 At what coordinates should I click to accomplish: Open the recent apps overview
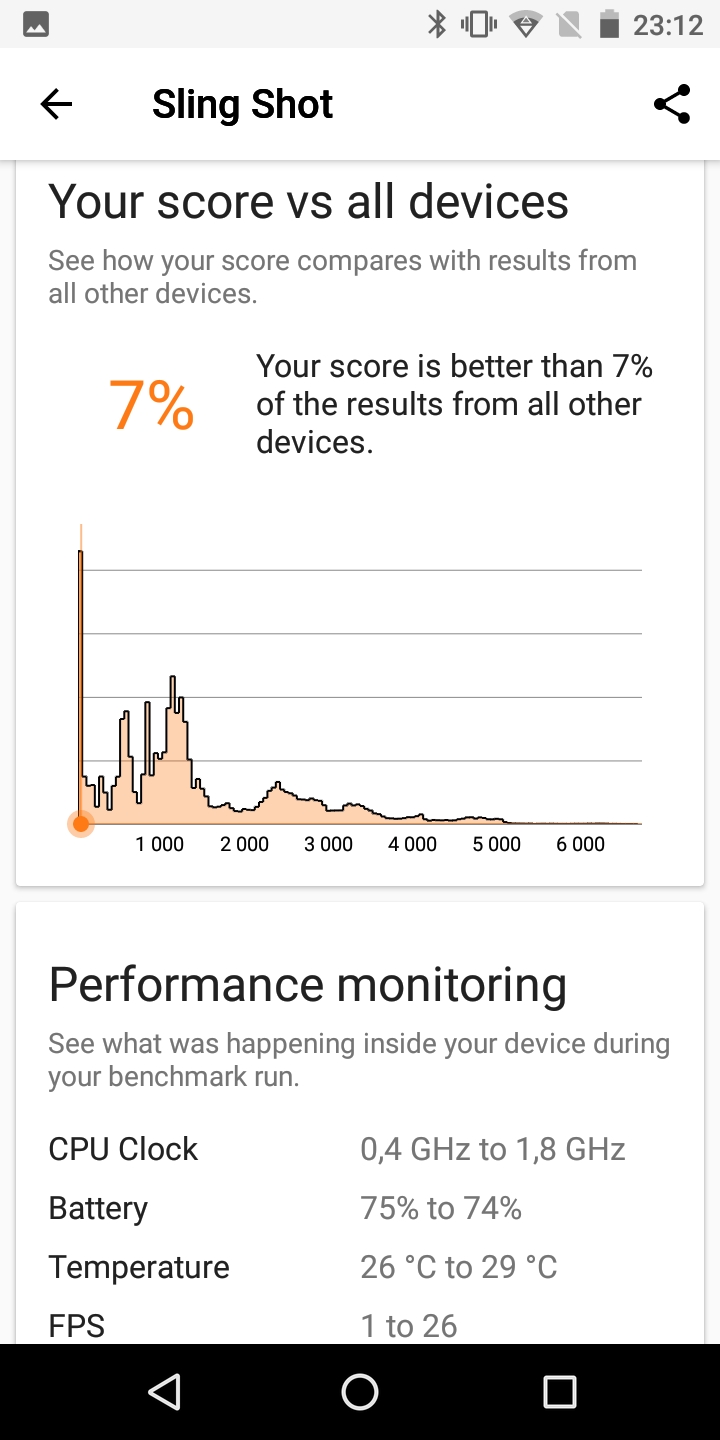pyautogui.click(x=559, y=1391)
